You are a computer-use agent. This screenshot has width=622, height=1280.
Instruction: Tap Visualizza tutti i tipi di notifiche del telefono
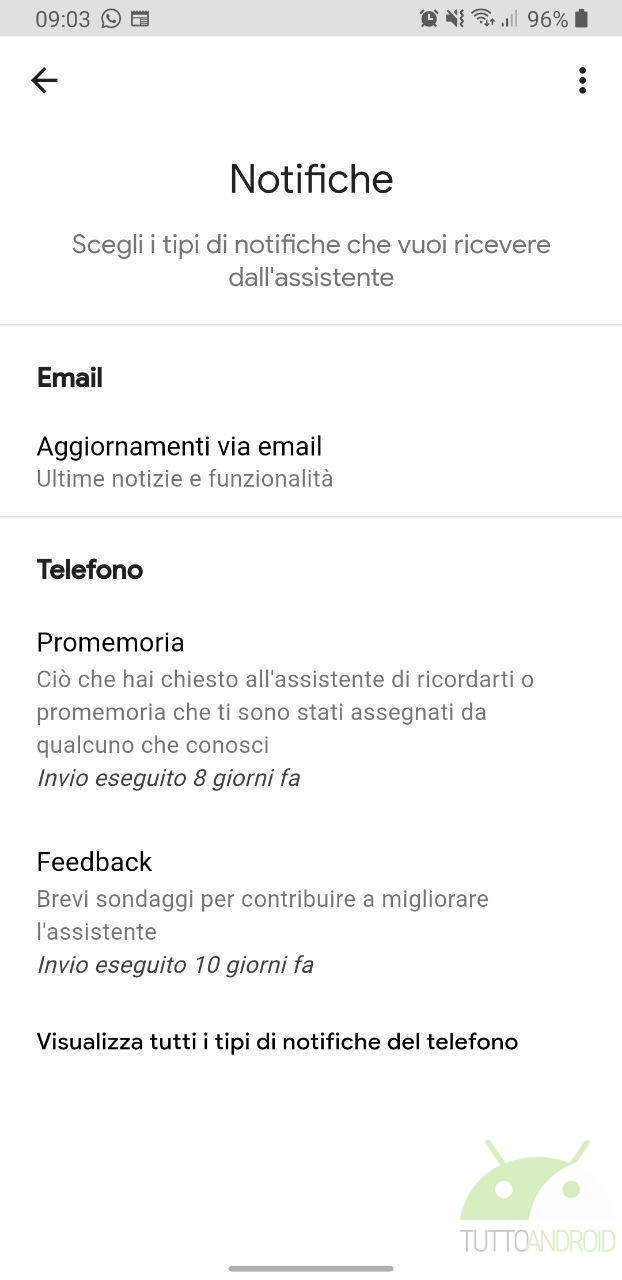pos(277,1042)
